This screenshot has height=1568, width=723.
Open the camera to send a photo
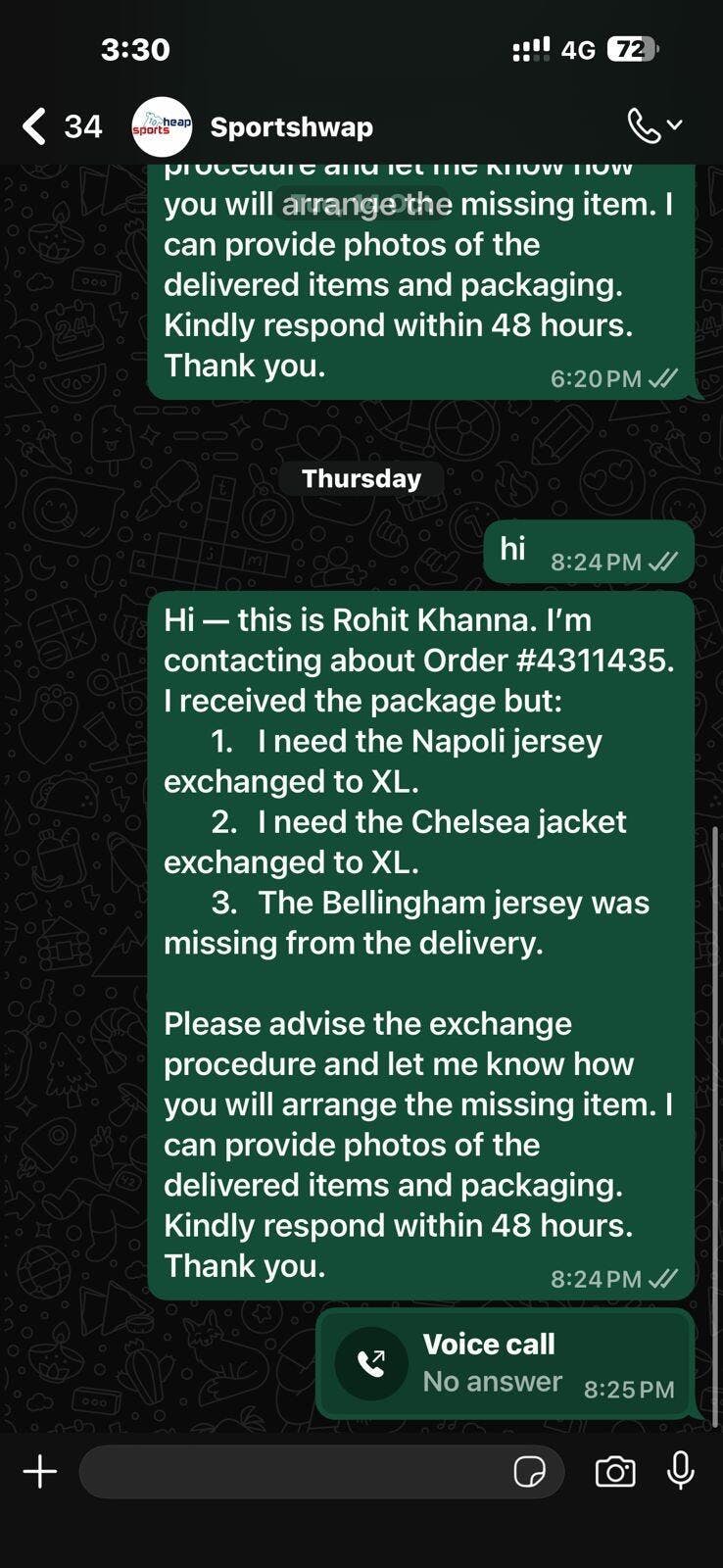[x=615, y=1471]
